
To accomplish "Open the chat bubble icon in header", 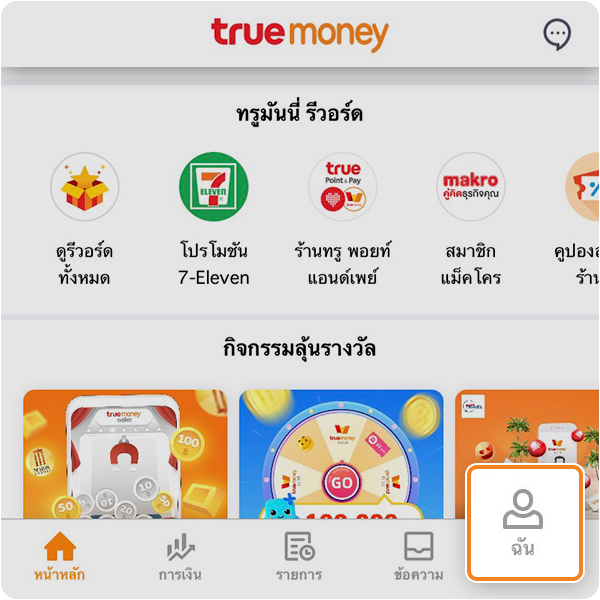I will click(x=557, y=34).
